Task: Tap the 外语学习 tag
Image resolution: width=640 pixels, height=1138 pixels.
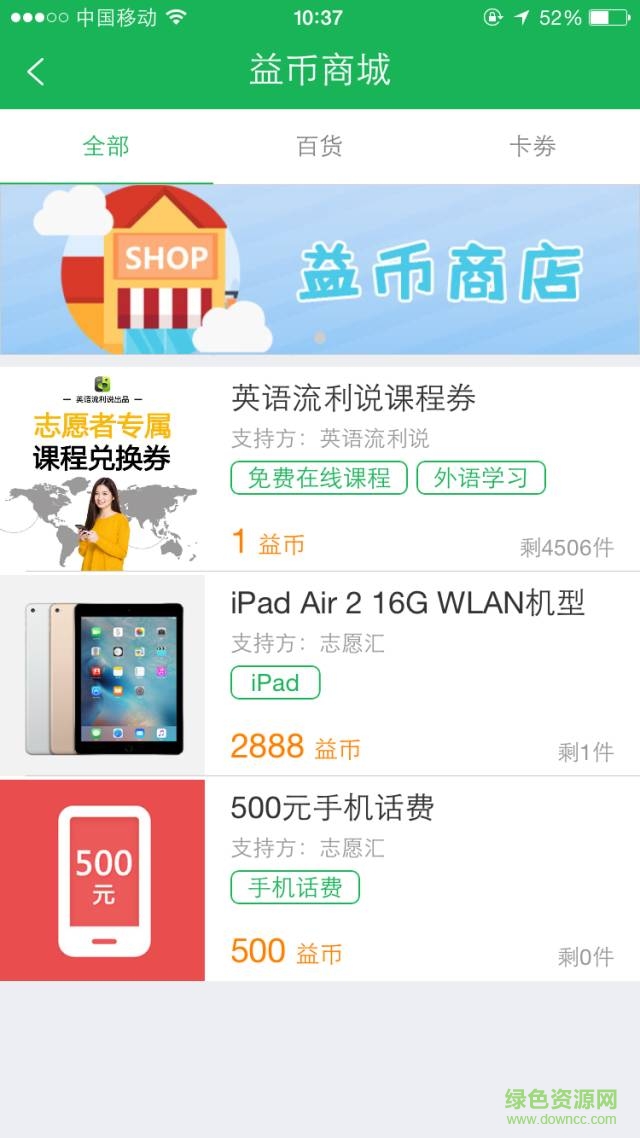Action: (x=481, y=478)
